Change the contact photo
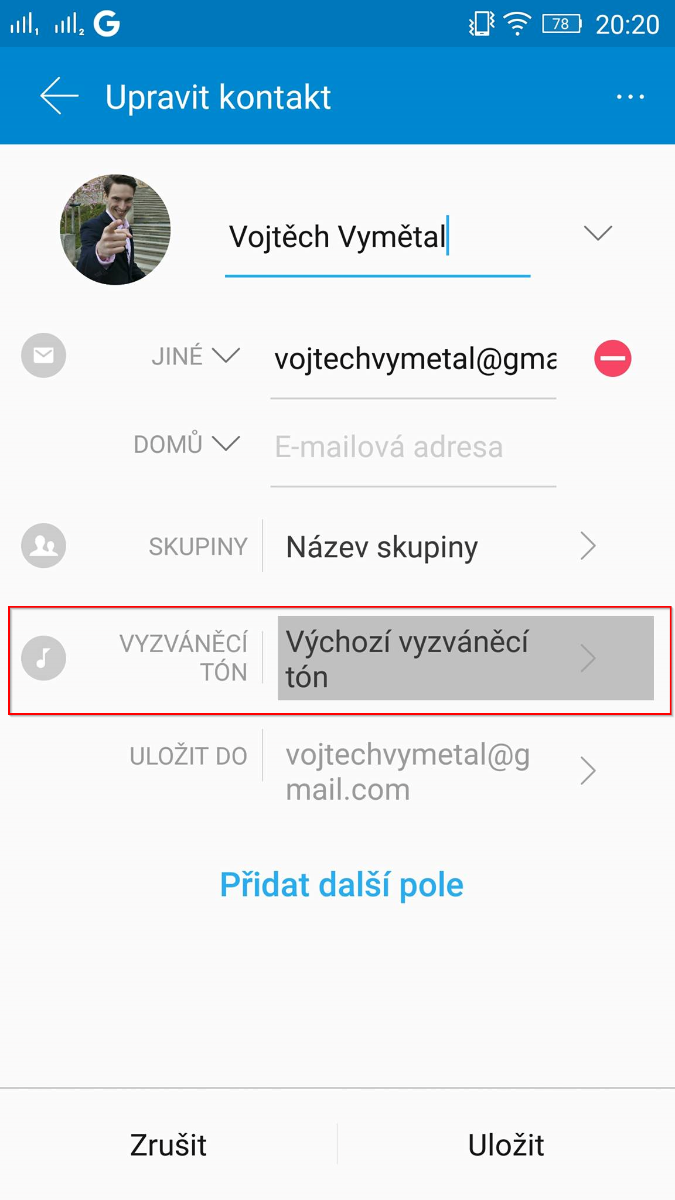 coord(115,229)
